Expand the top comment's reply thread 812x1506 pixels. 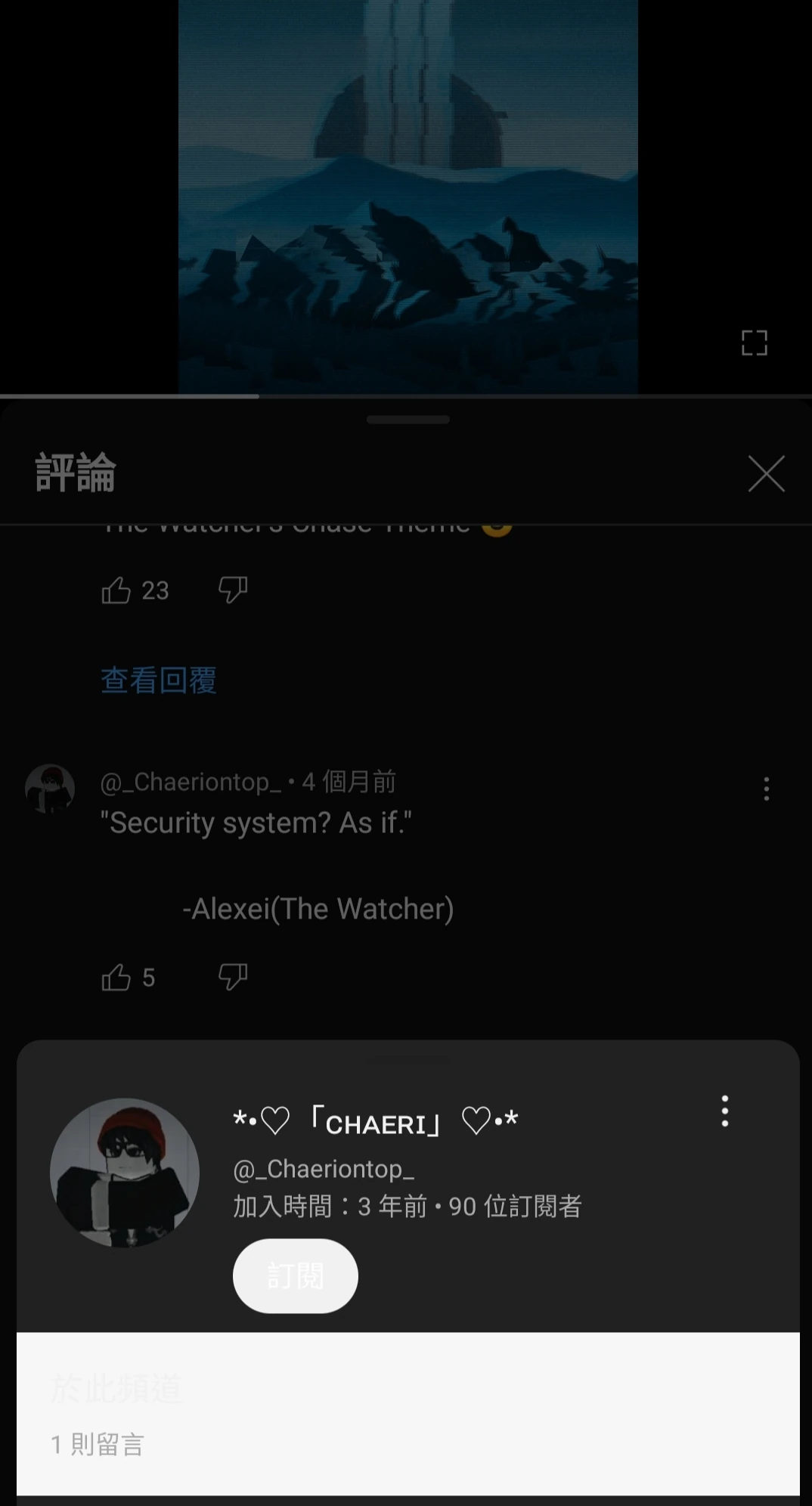[x=159, y=680]
